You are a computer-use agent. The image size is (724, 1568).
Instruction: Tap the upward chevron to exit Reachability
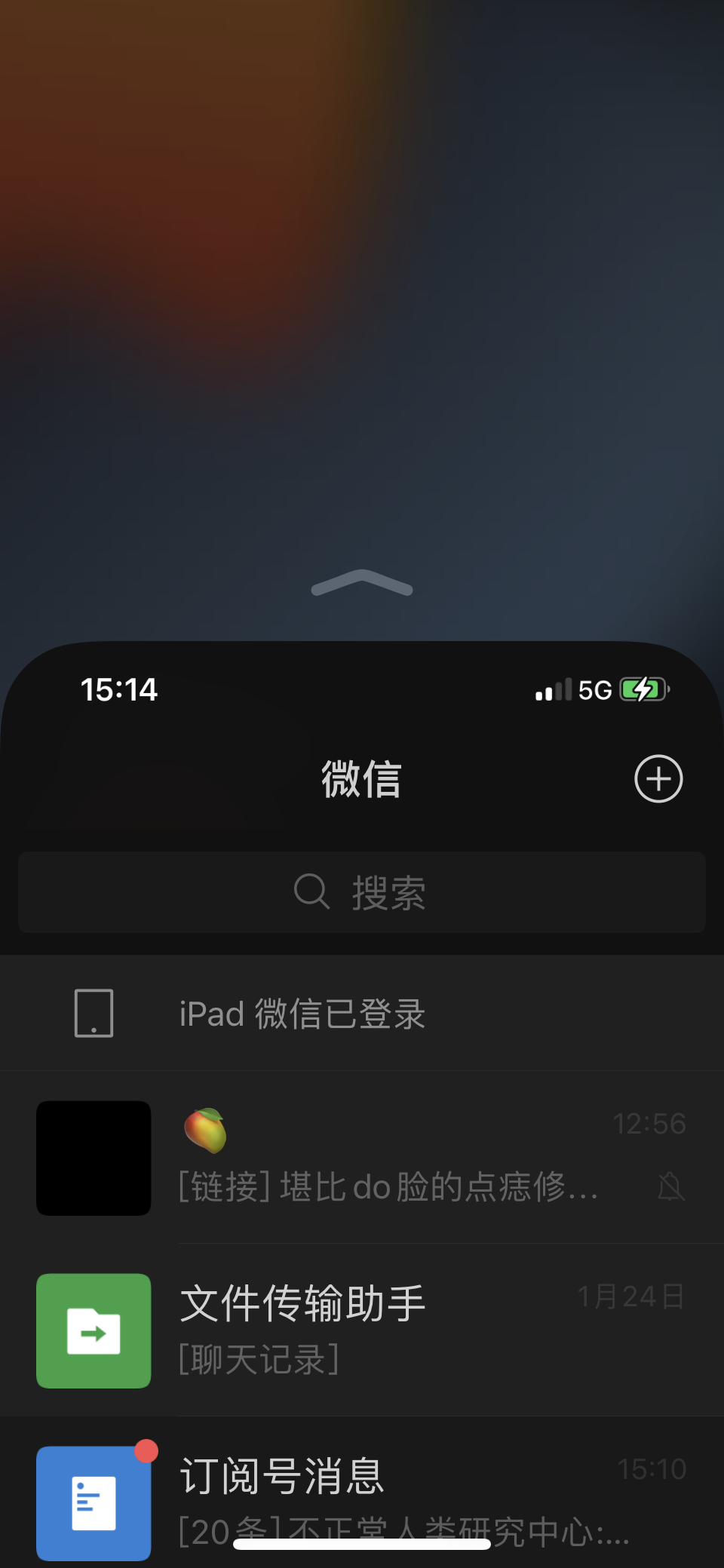362,582
